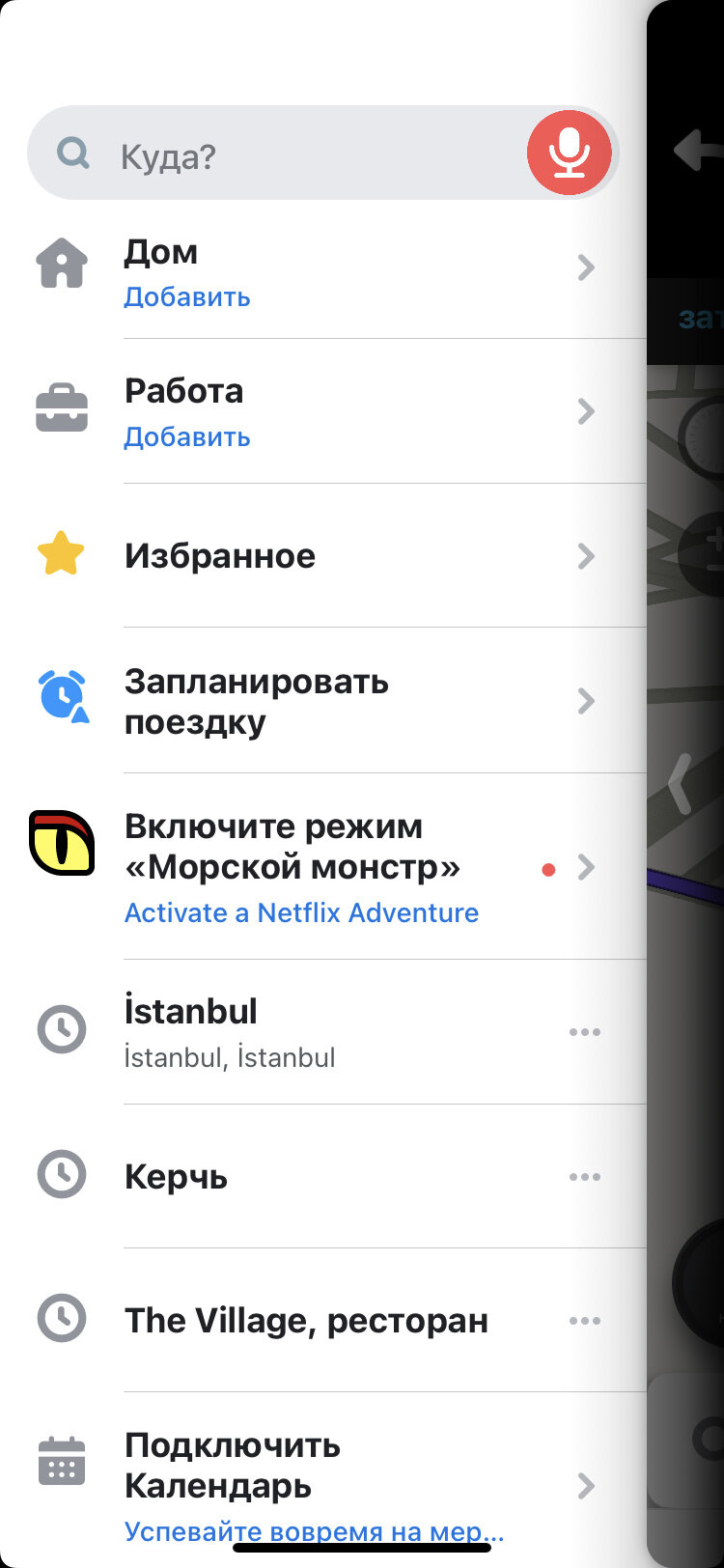Open more options for The Village
This screenshot has height=1568, width=724.
(x=585, y=1321)
